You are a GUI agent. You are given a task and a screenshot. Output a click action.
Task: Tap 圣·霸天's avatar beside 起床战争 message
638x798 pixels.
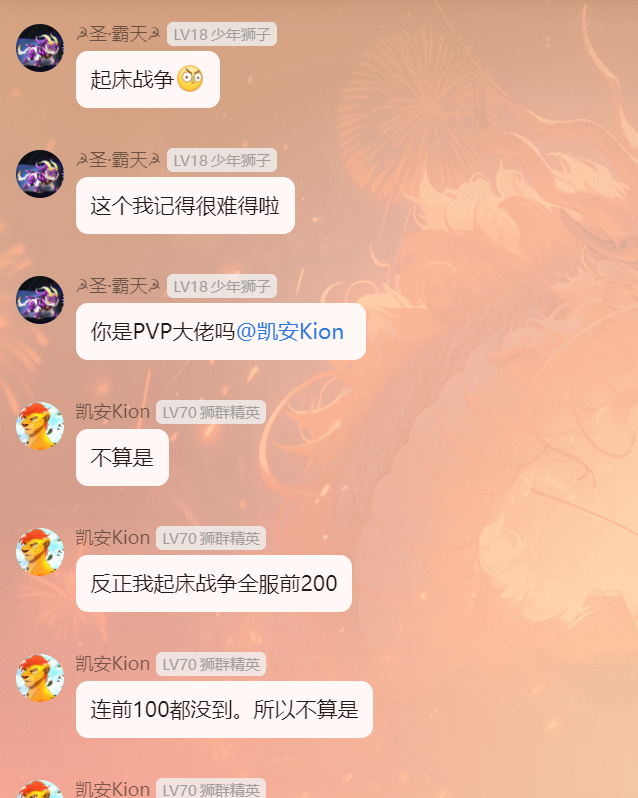[40, 48]
